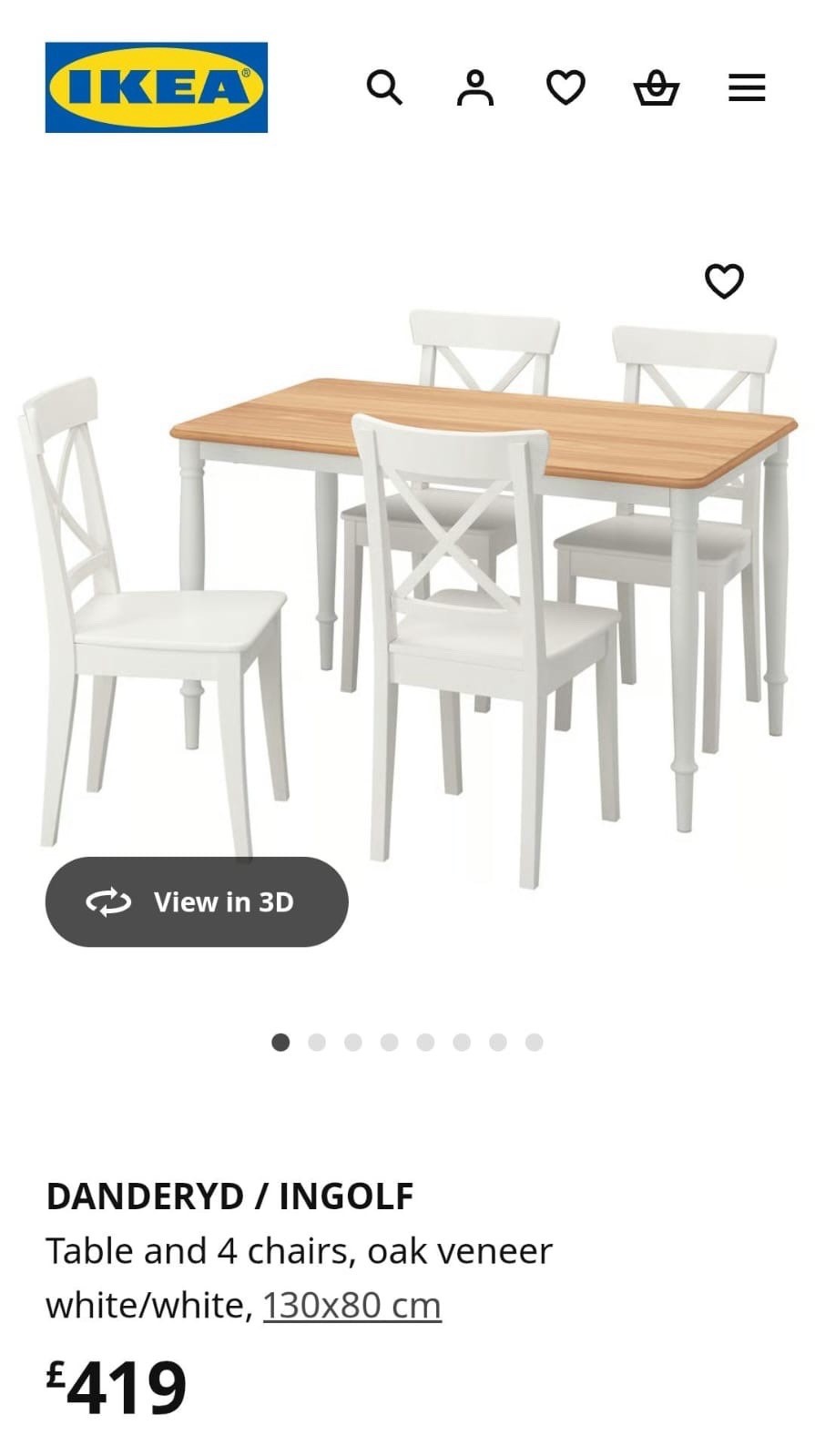
Task: Open the account profile icon
Action: pyautogui.click(x=474, y=88)
